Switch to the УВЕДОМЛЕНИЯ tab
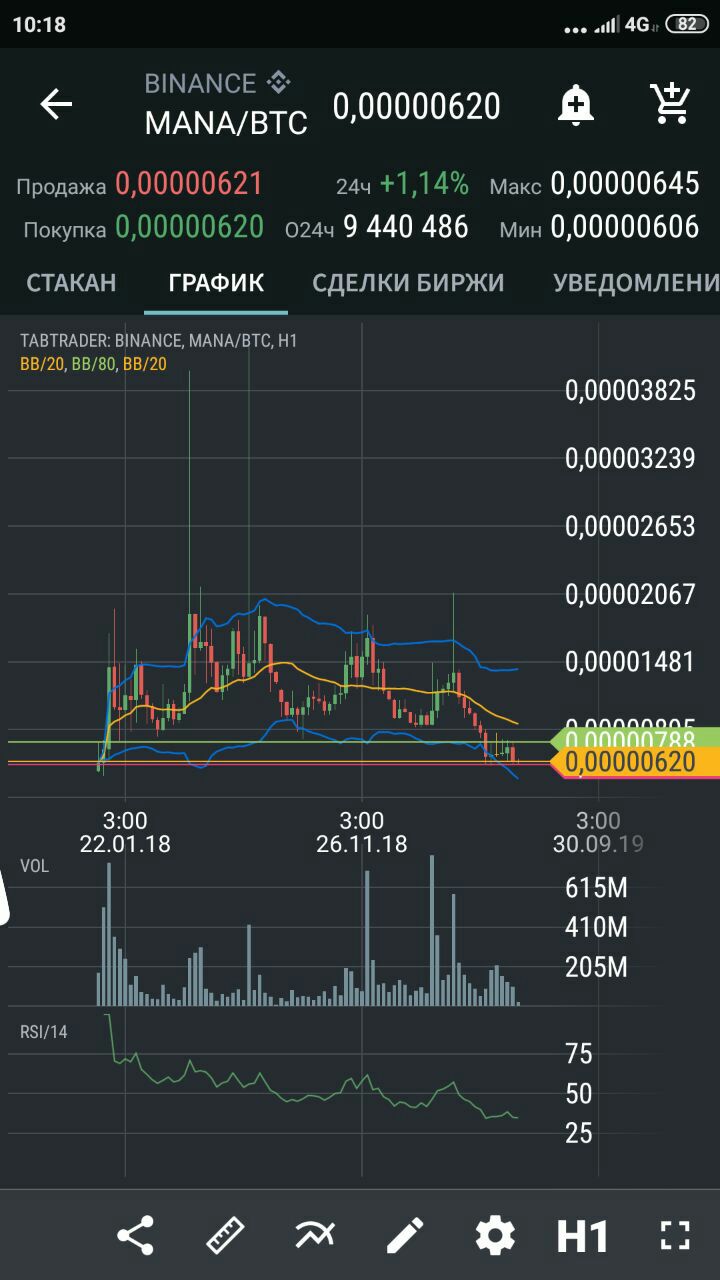The height and width of the screenshot is (1280, 720). (x=636, y=283)
